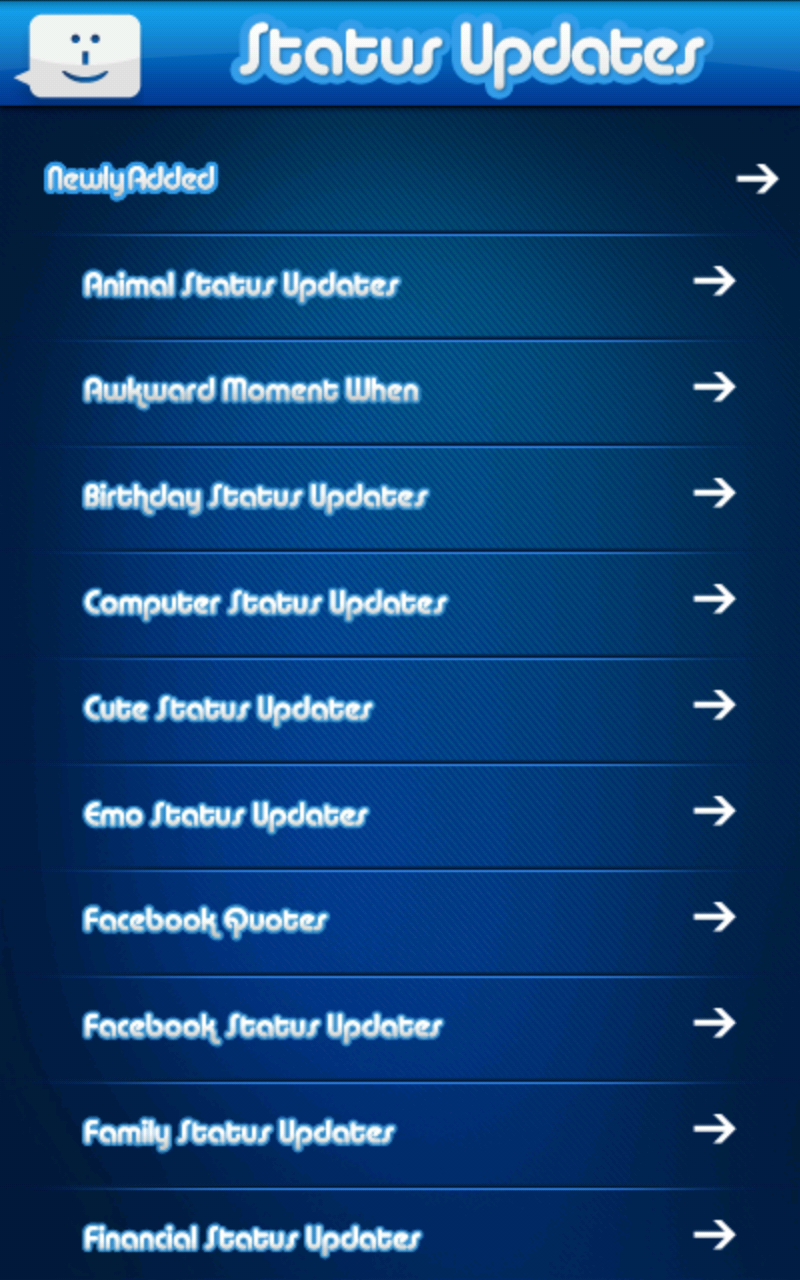Select Awkward Moment When category
Viewport: 800px width, 1280px height.
[251, 391]
